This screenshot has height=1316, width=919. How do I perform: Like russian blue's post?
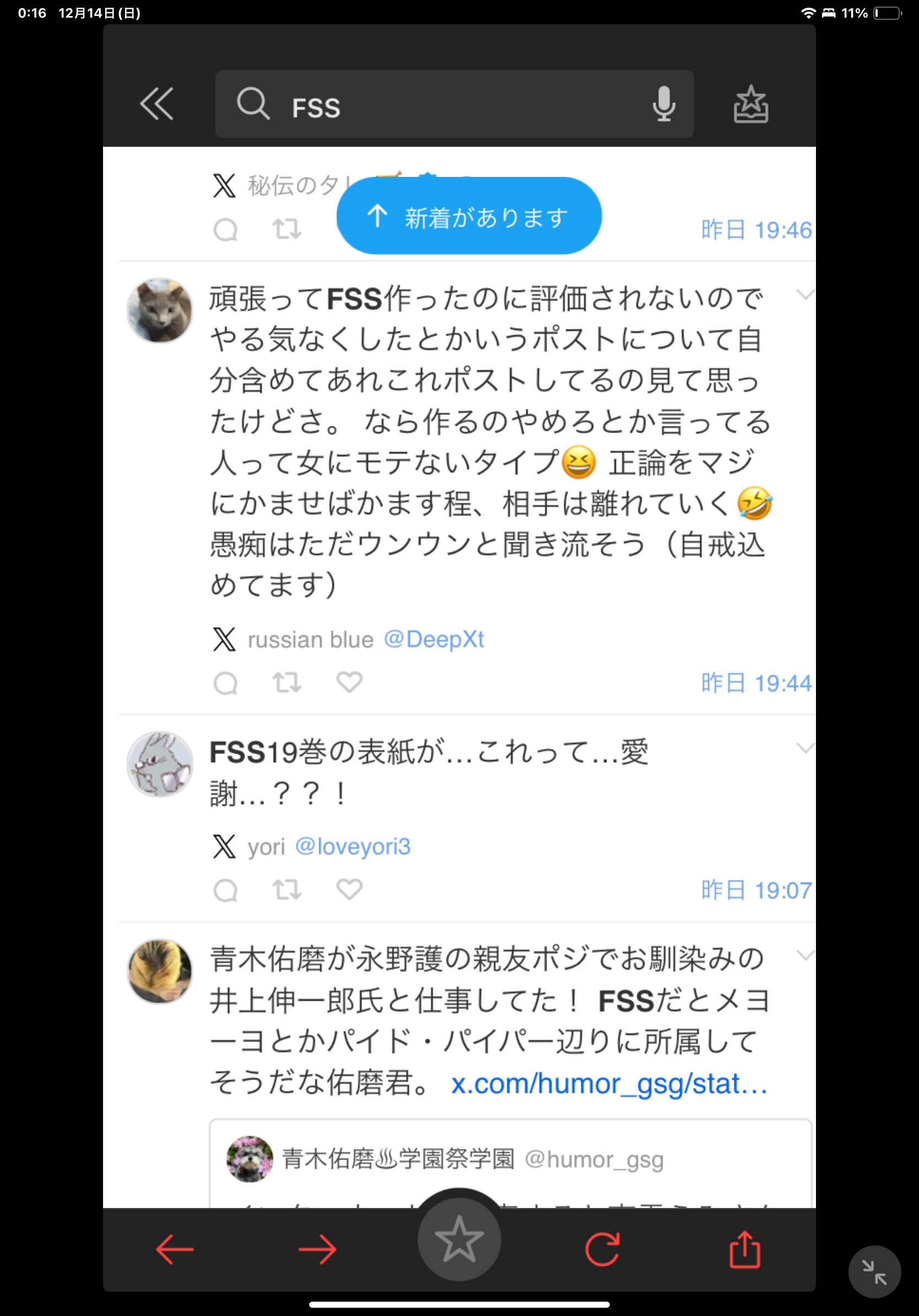[x=349, y=683]
